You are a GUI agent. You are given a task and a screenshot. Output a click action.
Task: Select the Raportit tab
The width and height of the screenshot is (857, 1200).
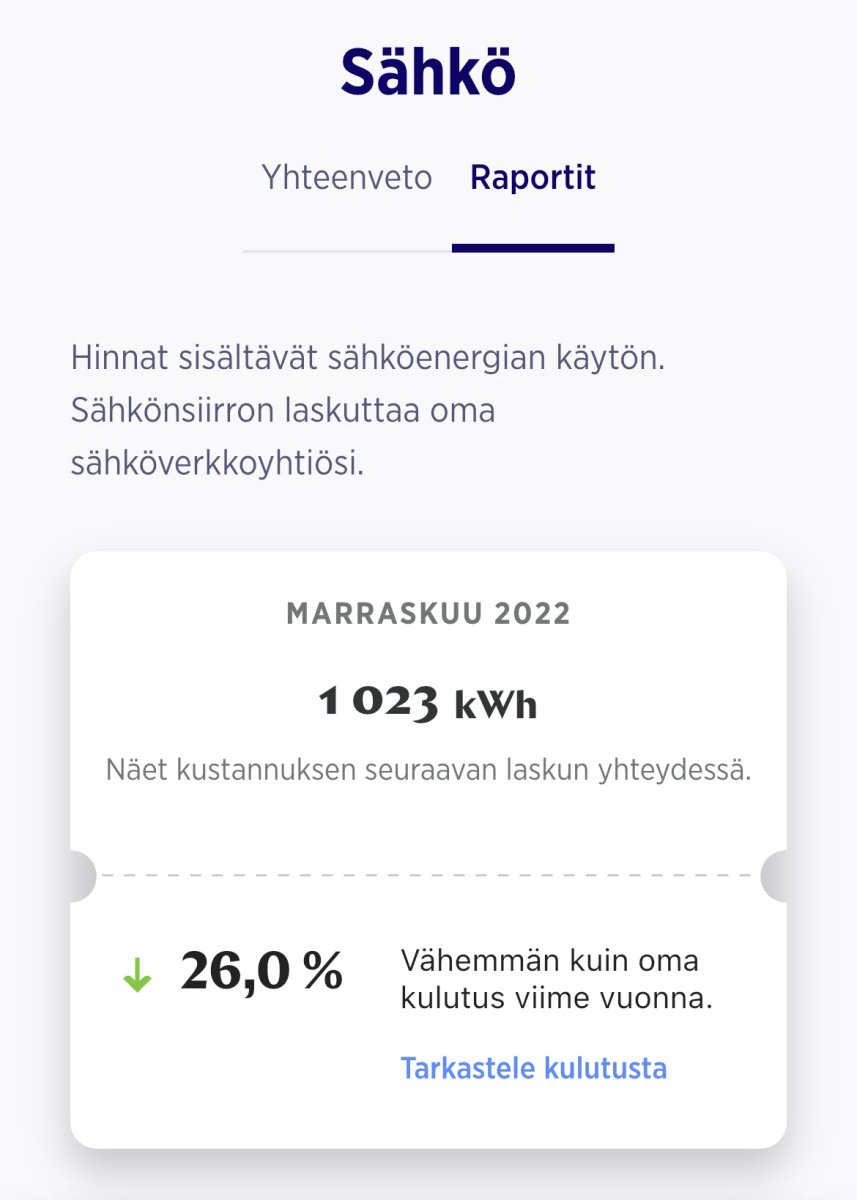click(x=533, y=178)
